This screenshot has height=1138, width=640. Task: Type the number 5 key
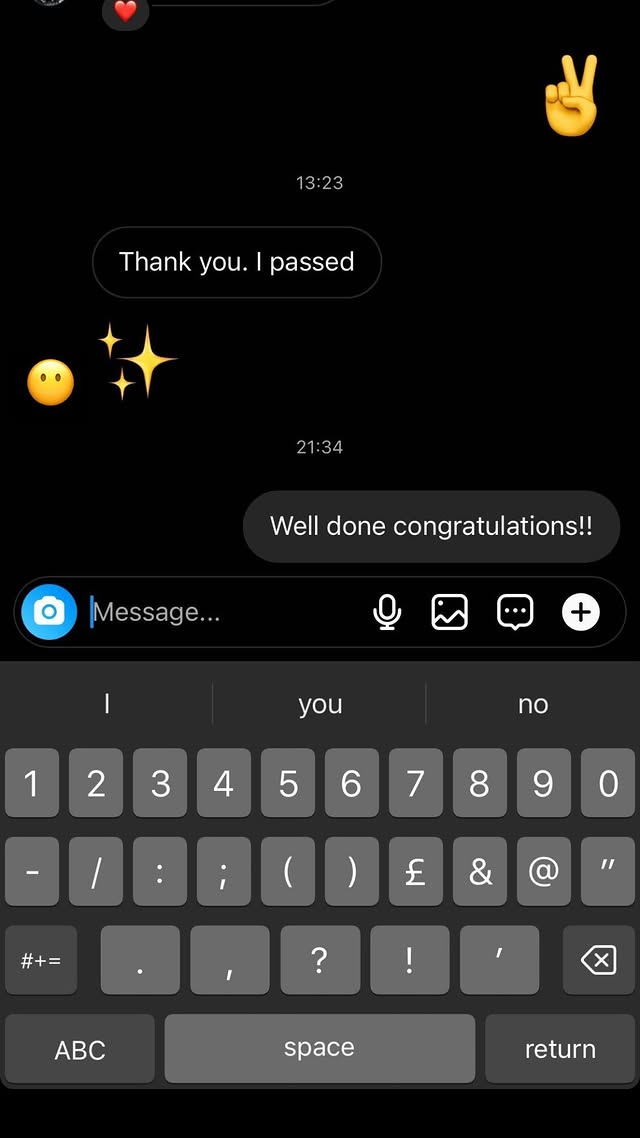pos(288,783)
